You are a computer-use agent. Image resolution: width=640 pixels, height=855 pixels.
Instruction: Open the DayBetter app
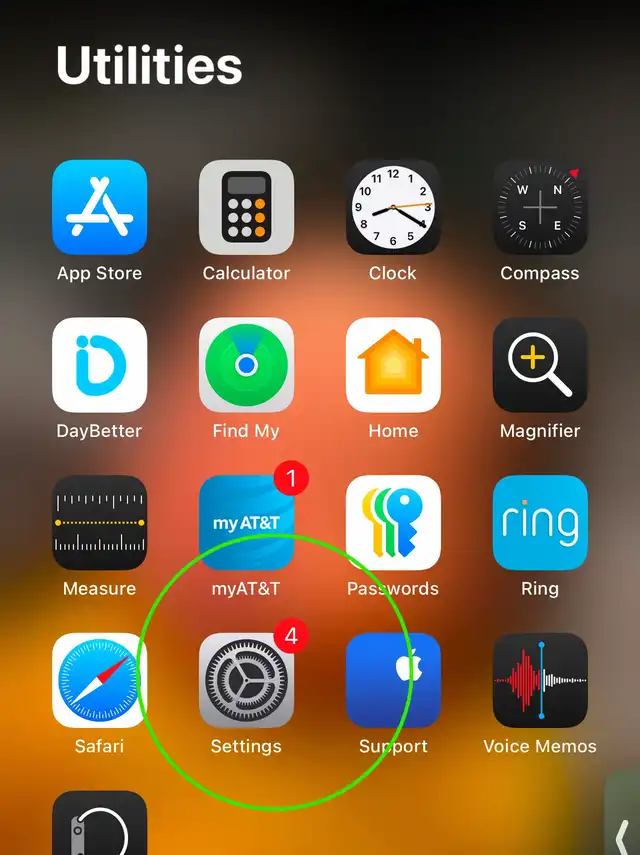tap(100, 365)
